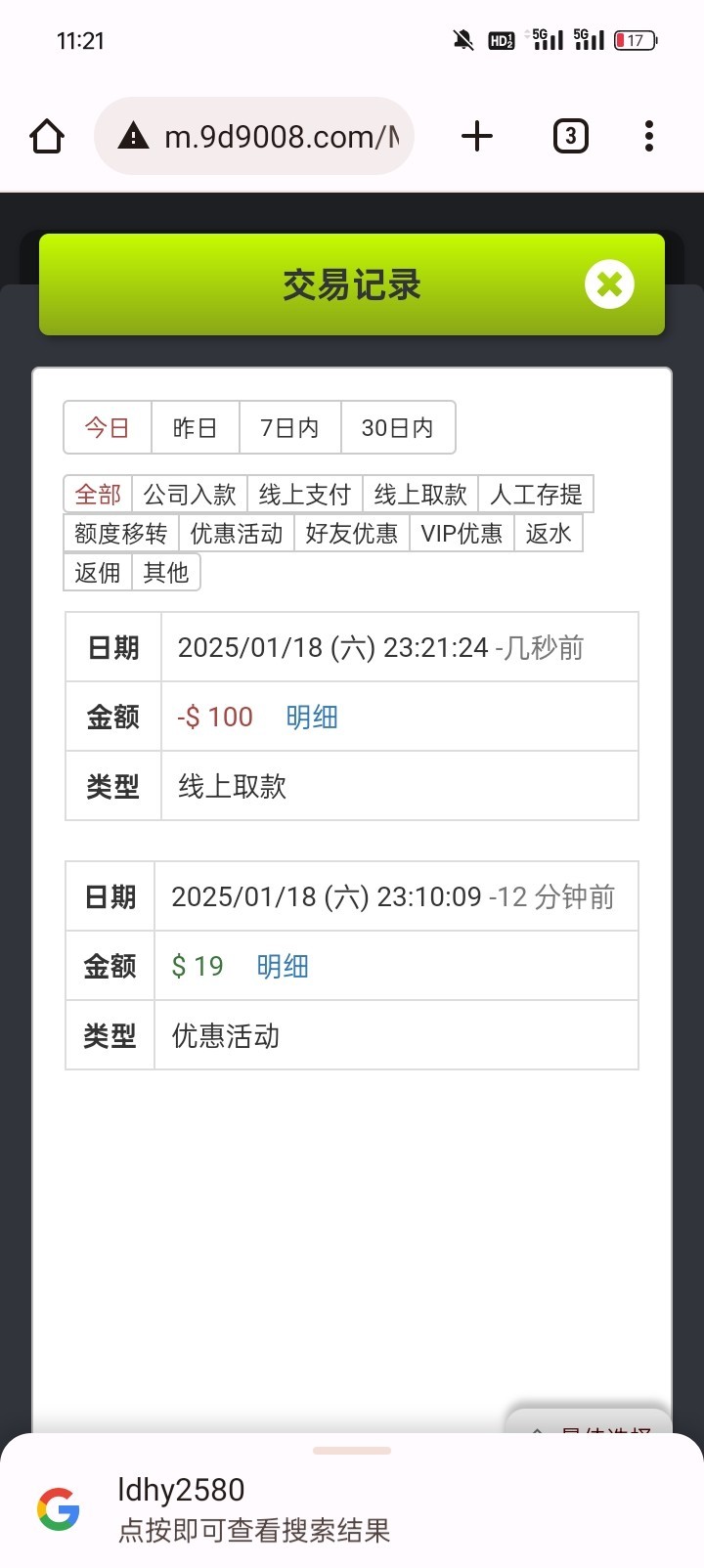704x1568 pixels.
Task: Open 明细 for the $19 promotion entry
Action: 282,966
